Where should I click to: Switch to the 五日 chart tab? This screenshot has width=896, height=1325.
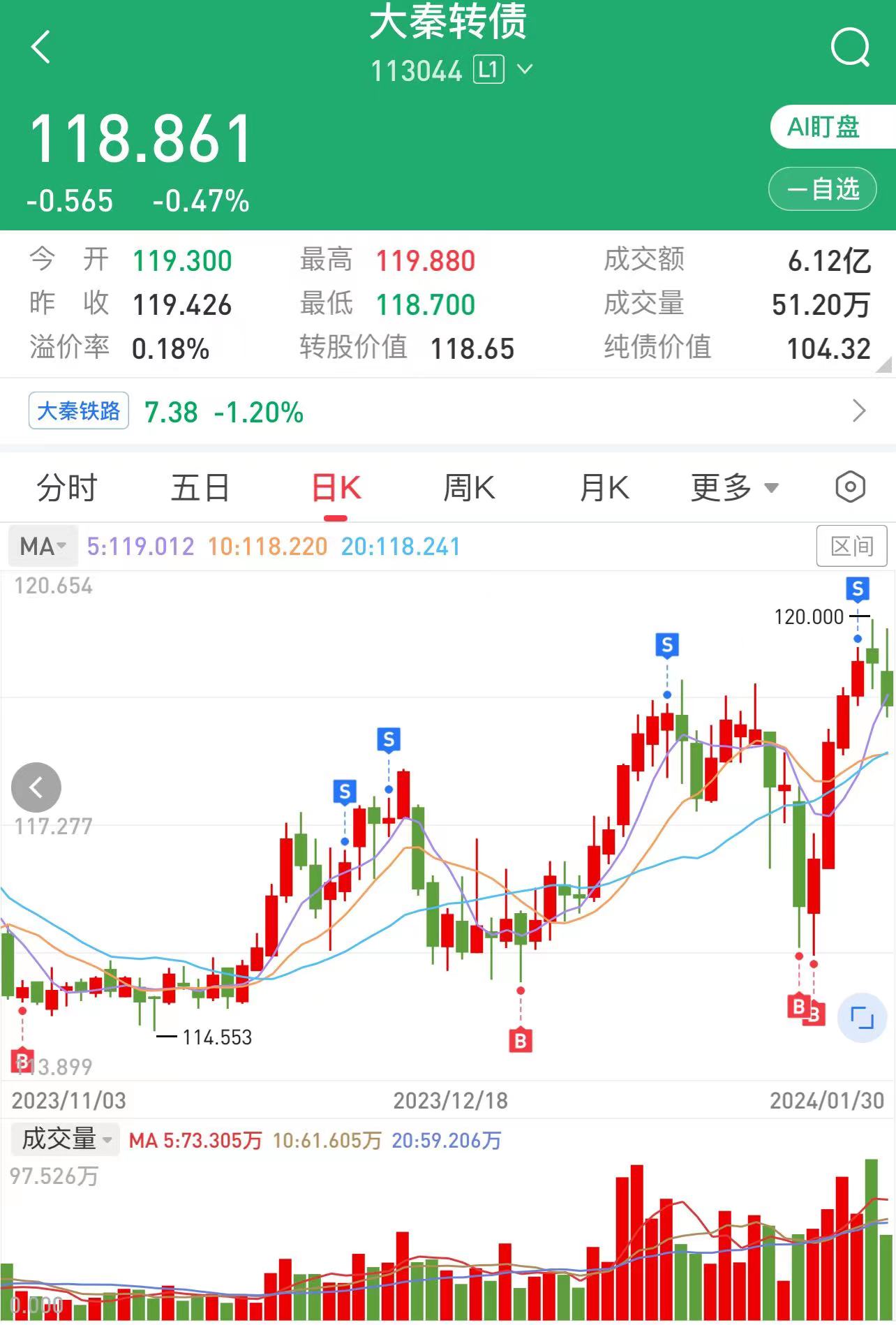pyautogui.click(x=200, y=487)
